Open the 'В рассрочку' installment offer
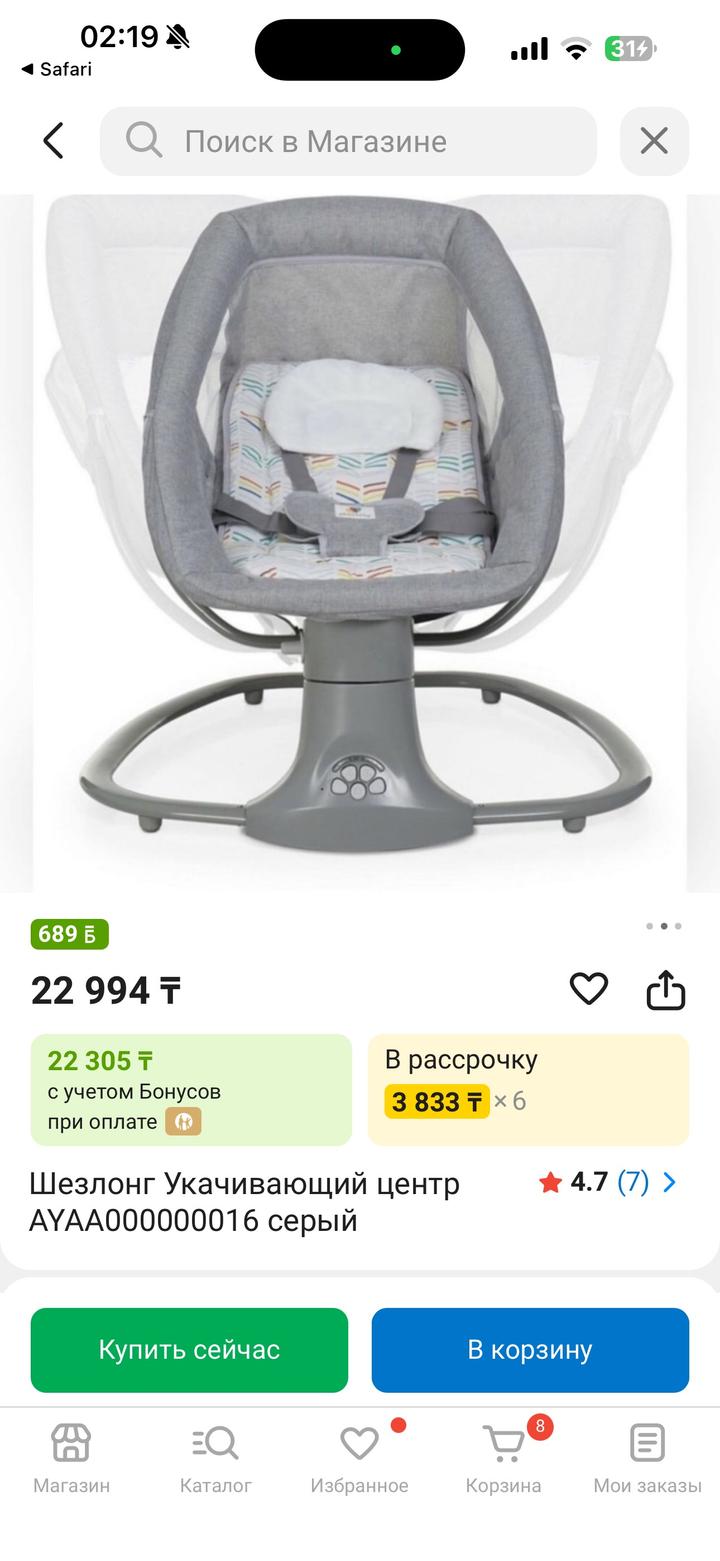The image size is (720, 1561). pos(528,1089)
